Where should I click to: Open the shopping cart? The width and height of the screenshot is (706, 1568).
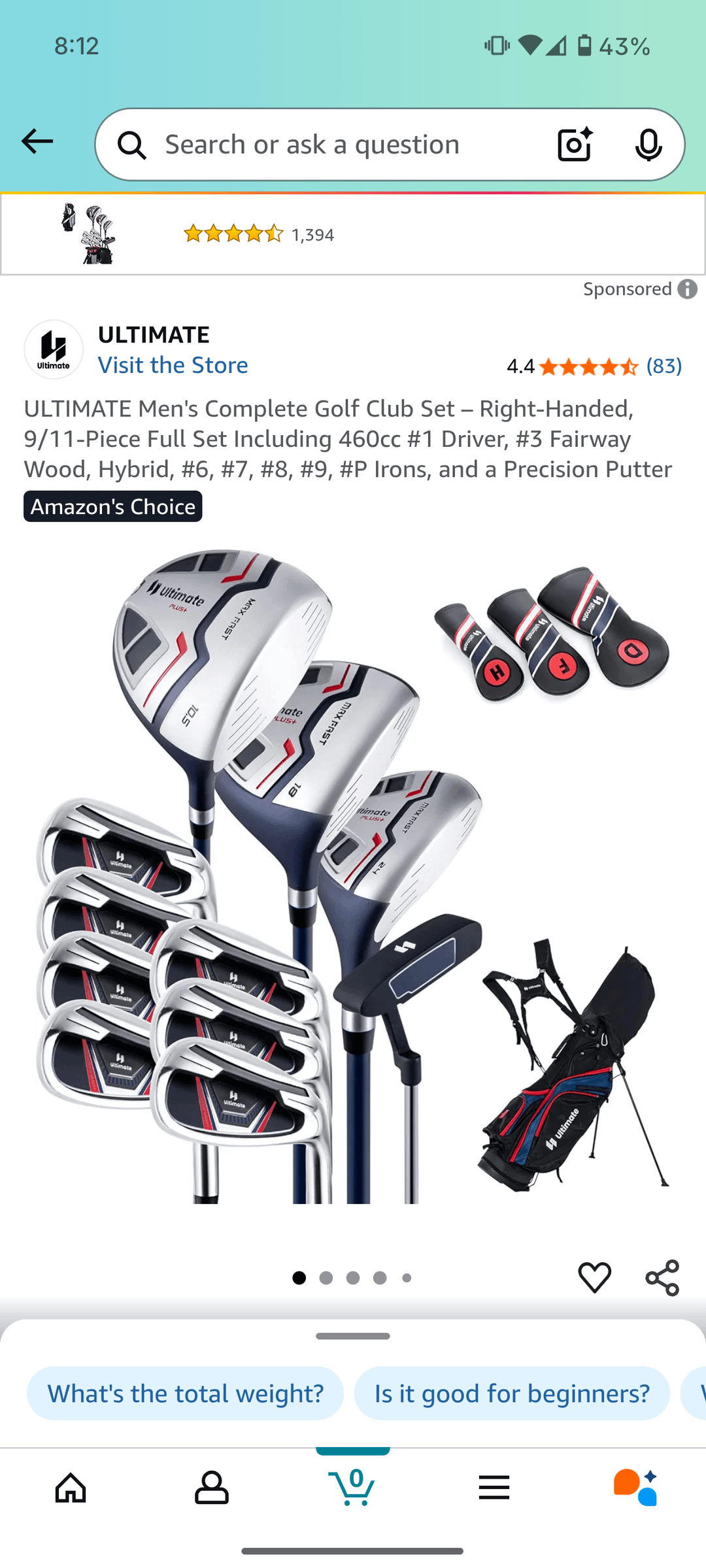(353, 1488)
